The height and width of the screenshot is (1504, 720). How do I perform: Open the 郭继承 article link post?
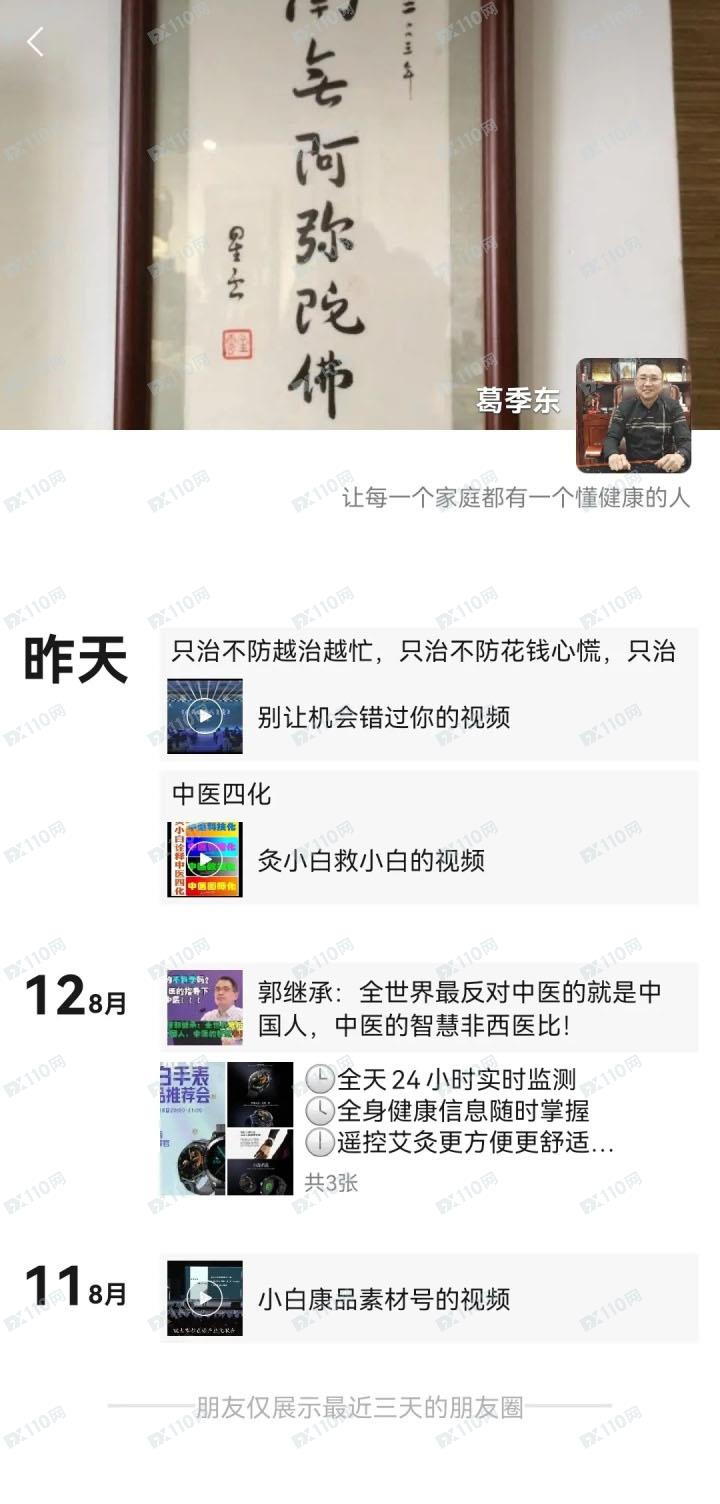(x=430, y=1008)
